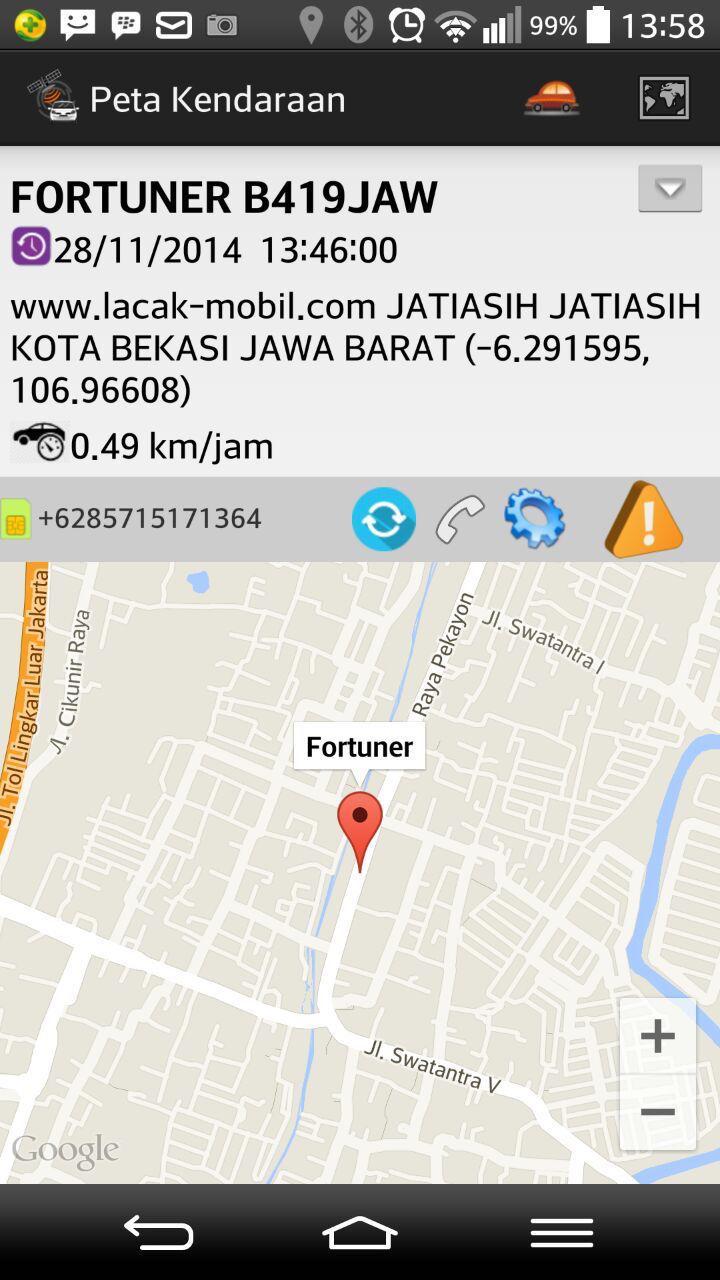Select the car icon in the top toolbar
Screen dimensions: 720x1280
point(551,97)
